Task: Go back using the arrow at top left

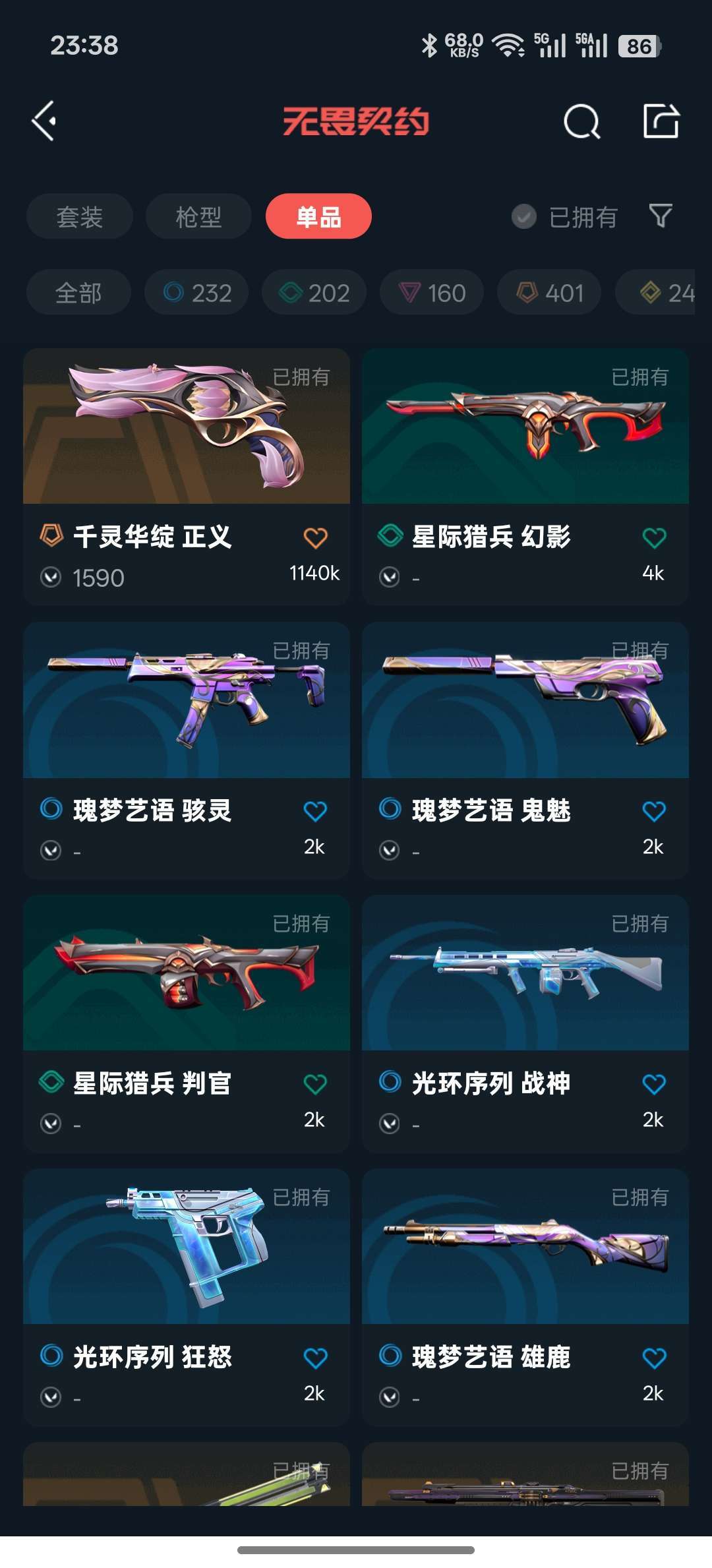Action: pyautogui.click(x=44, y=121)
